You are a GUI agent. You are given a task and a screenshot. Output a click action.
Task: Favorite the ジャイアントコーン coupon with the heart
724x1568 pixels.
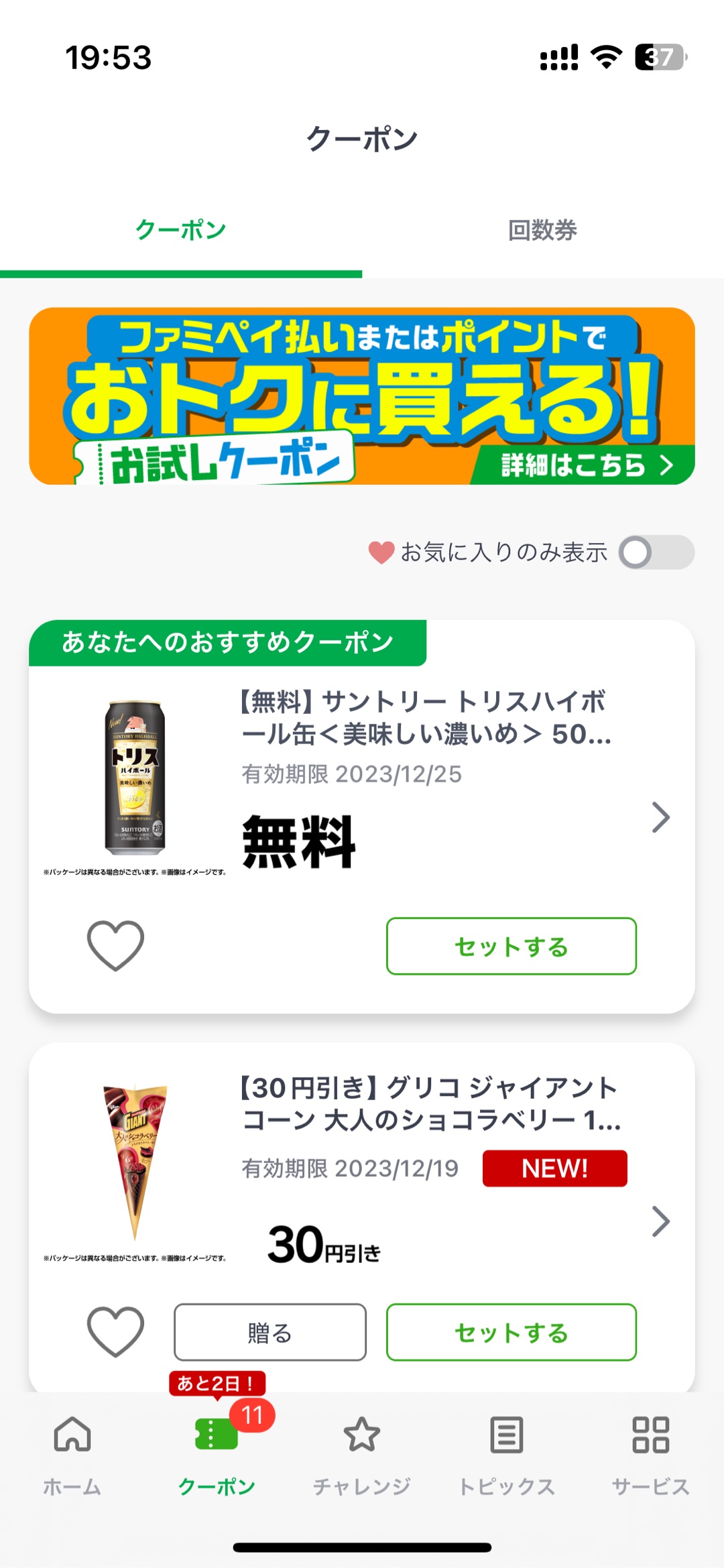click(x=115, y=1331)
